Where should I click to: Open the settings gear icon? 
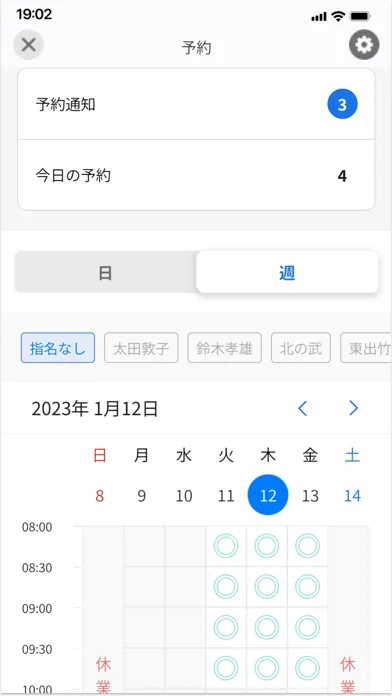coord(364,45)
